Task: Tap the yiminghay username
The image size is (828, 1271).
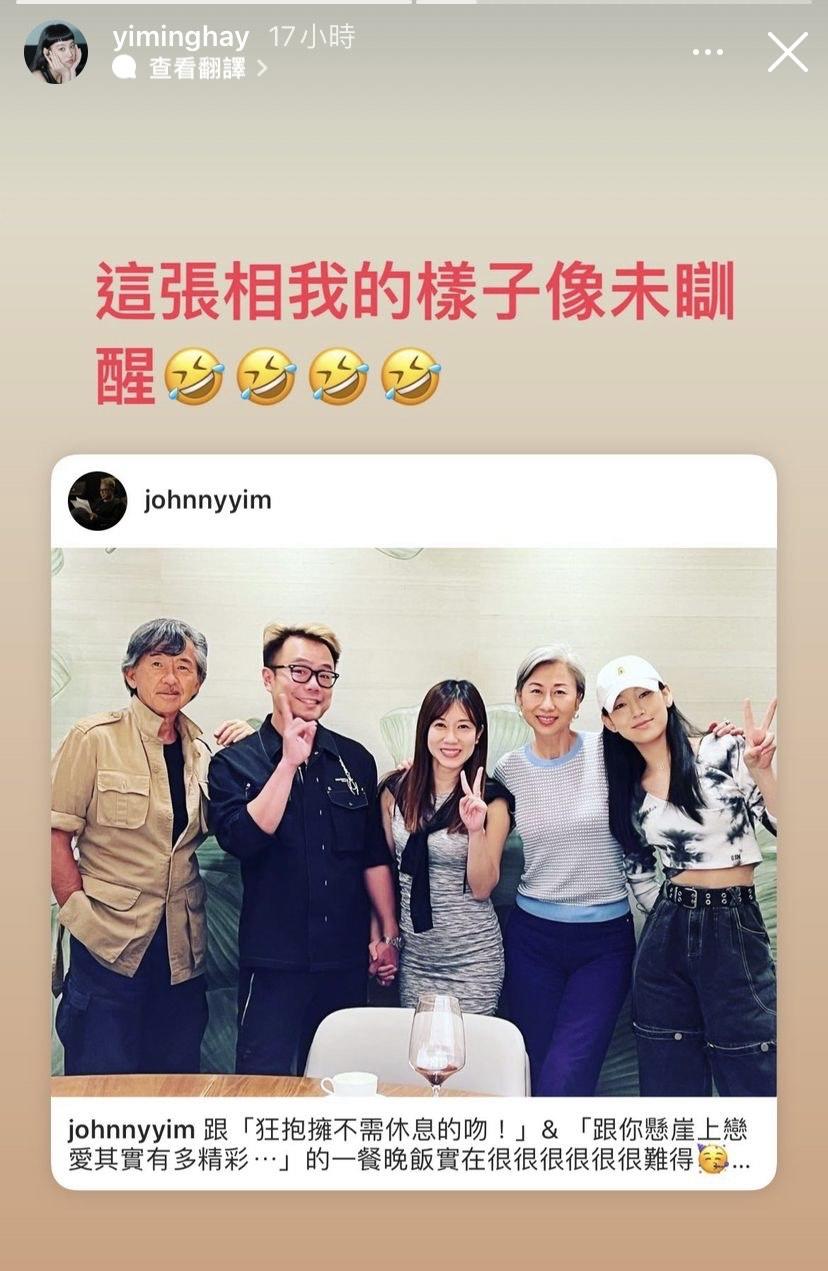Action: (x=180, y=37)
